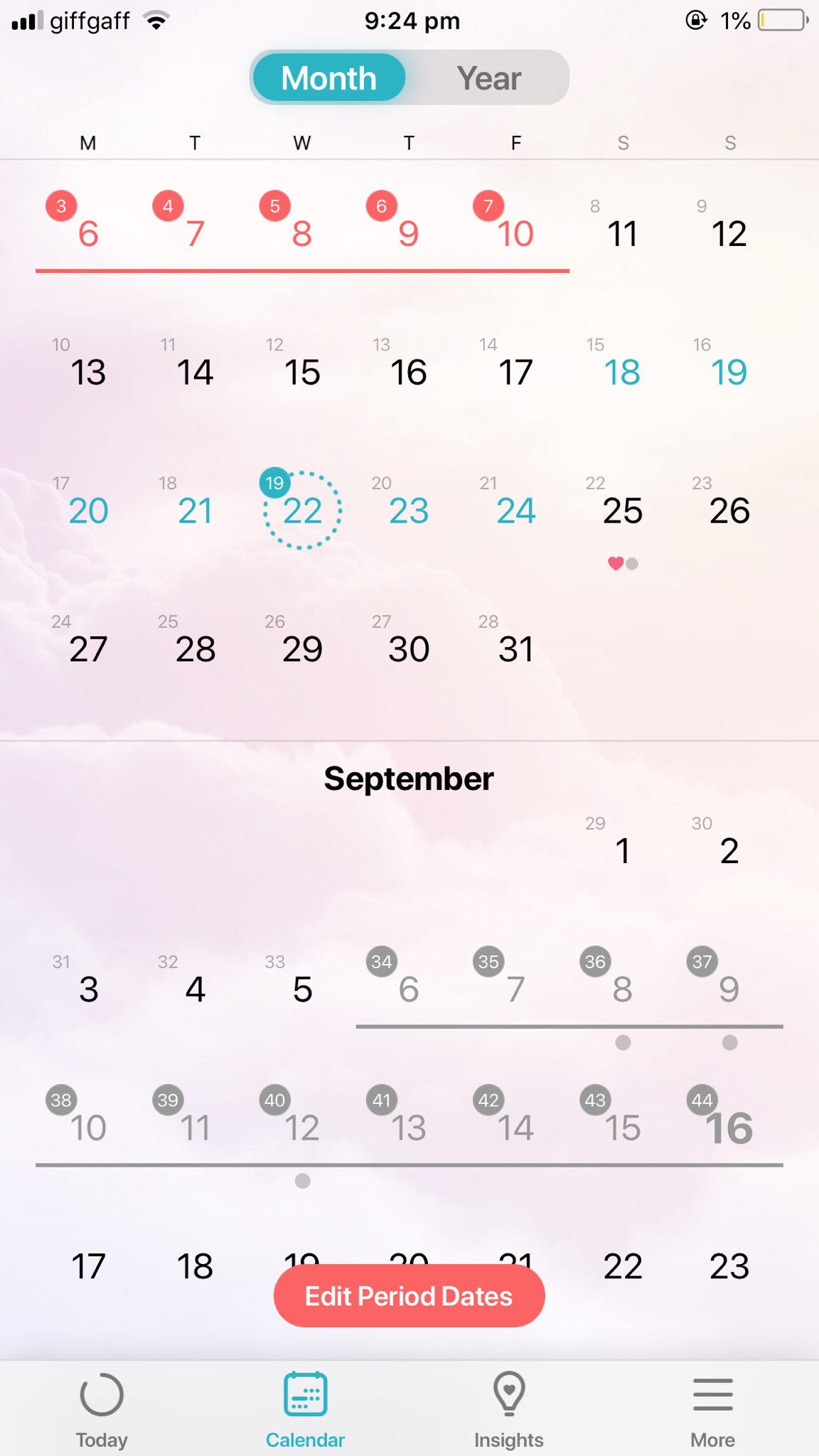Screen dimensions: 819x1456
Task: Select period day 6 marked cycle day 3
Action: [87, 233]
